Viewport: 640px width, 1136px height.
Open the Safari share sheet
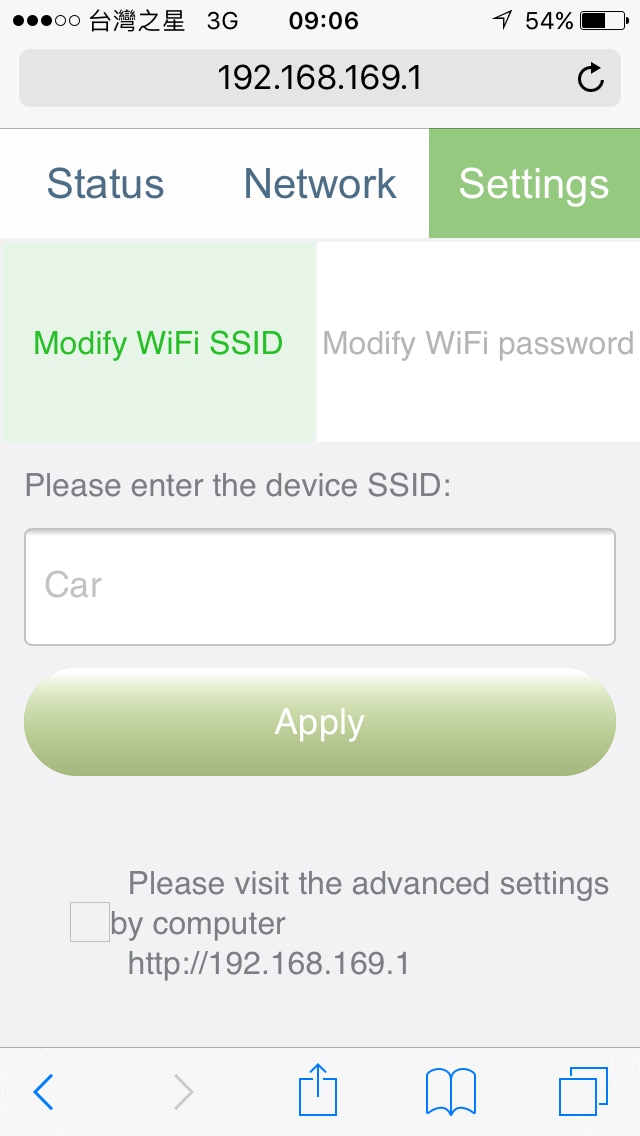(319, 1090)
